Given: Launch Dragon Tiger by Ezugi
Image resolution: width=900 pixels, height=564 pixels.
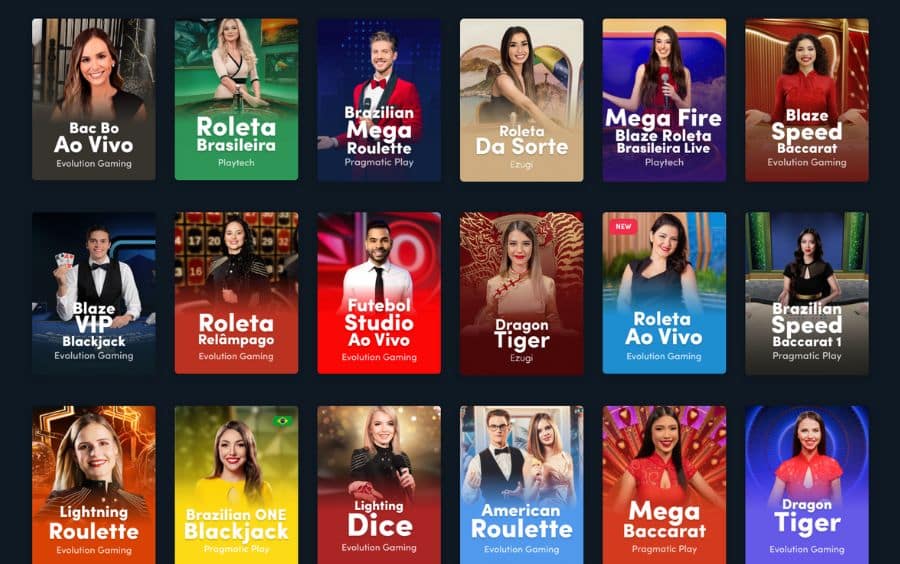Looking at the screenshot, I should tap(521, 292).
